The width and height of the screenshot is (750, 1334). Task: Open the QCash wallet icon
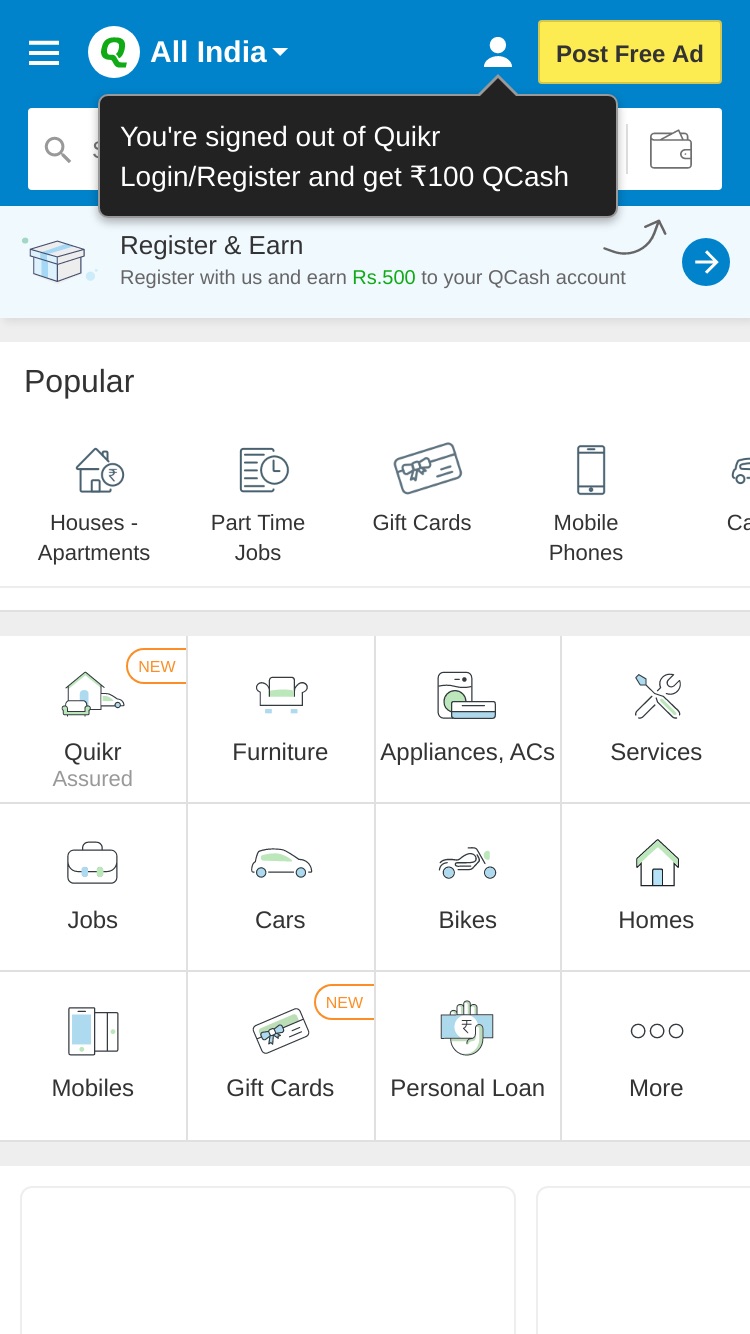(671, 149)
